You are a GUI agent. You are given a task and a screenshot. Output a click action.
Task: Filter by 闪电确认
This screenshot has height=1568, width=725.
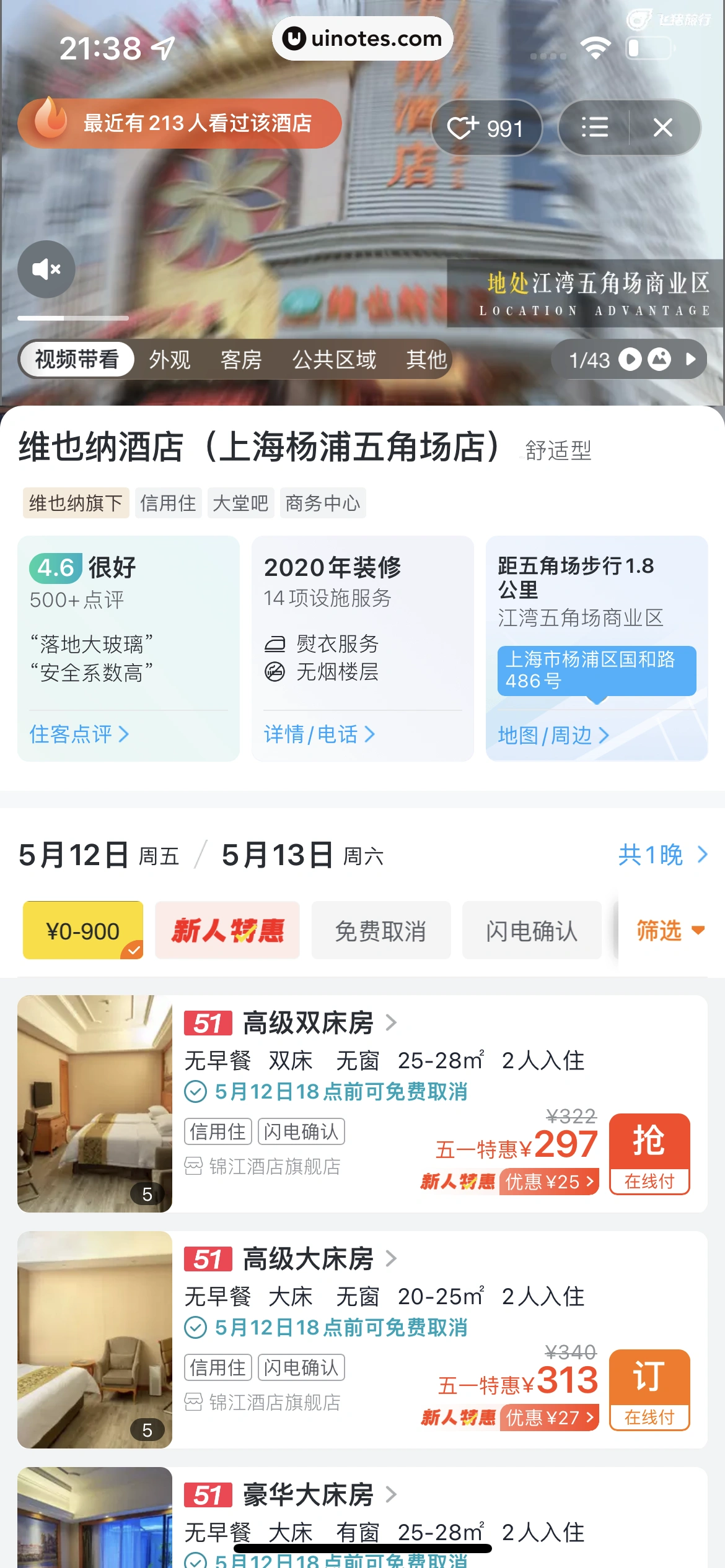point(532,931)
